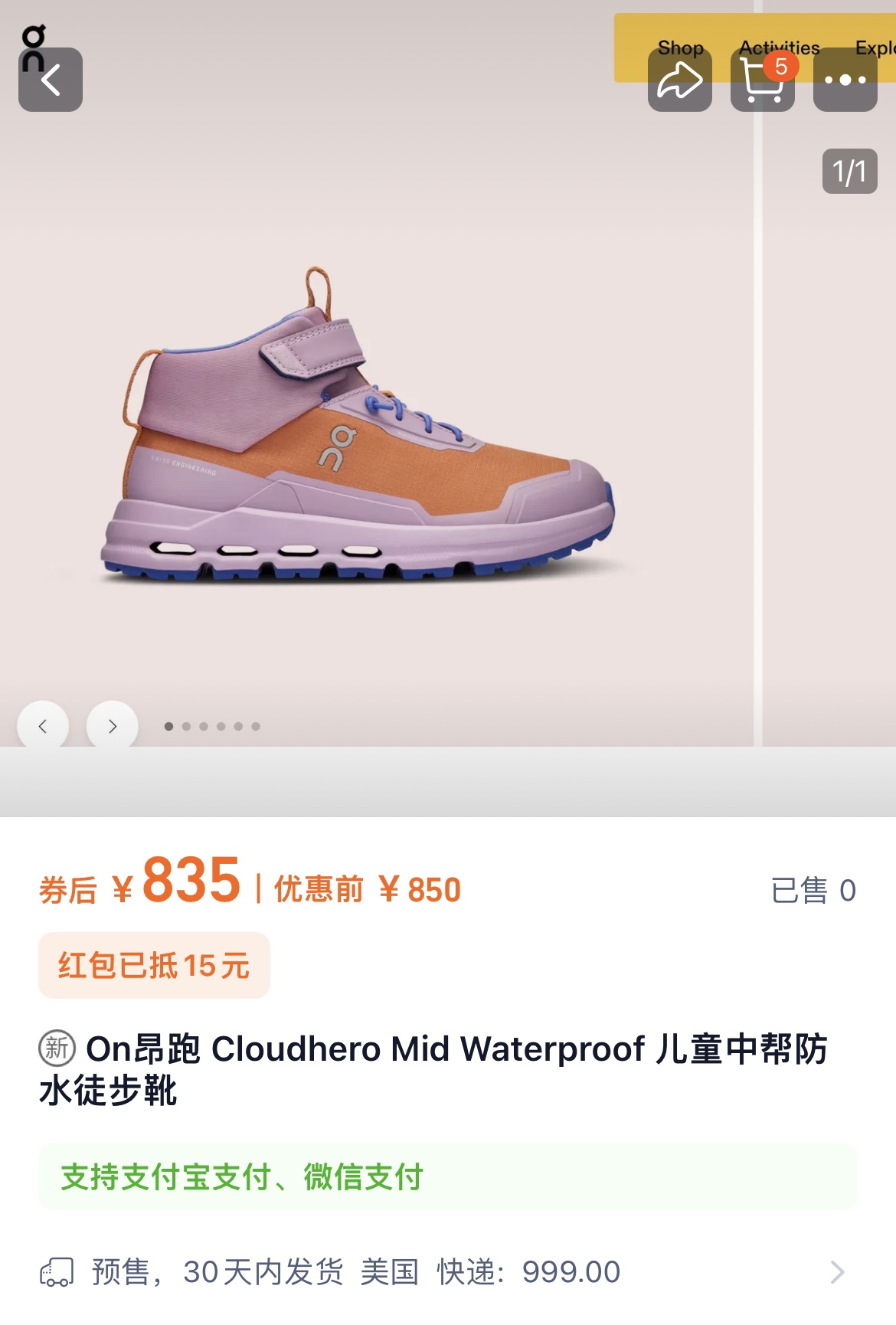Open the shoe product image
The image size is (896, 1325).
(358, 425)
